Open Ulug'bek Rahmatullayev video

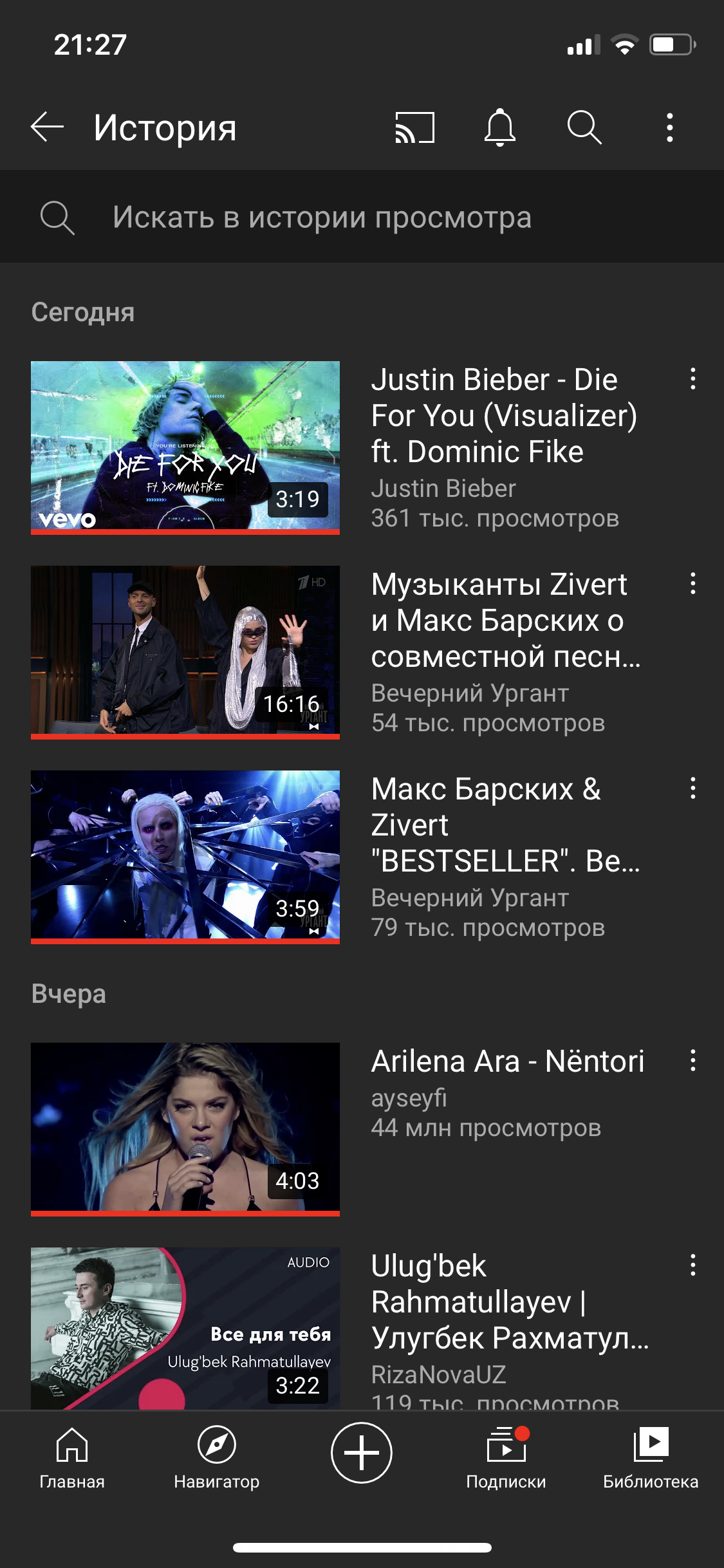point(185,1329)
